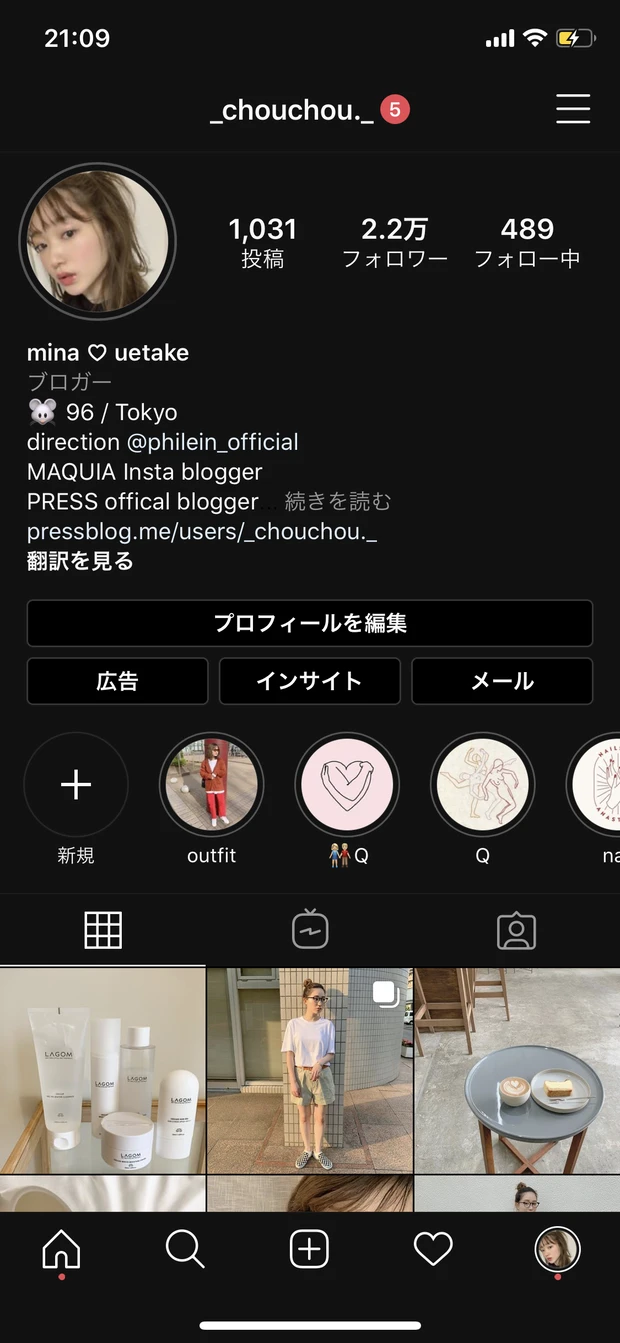Go to the home feed
Screen dimensions: 620x1343
pos(62,1249)
